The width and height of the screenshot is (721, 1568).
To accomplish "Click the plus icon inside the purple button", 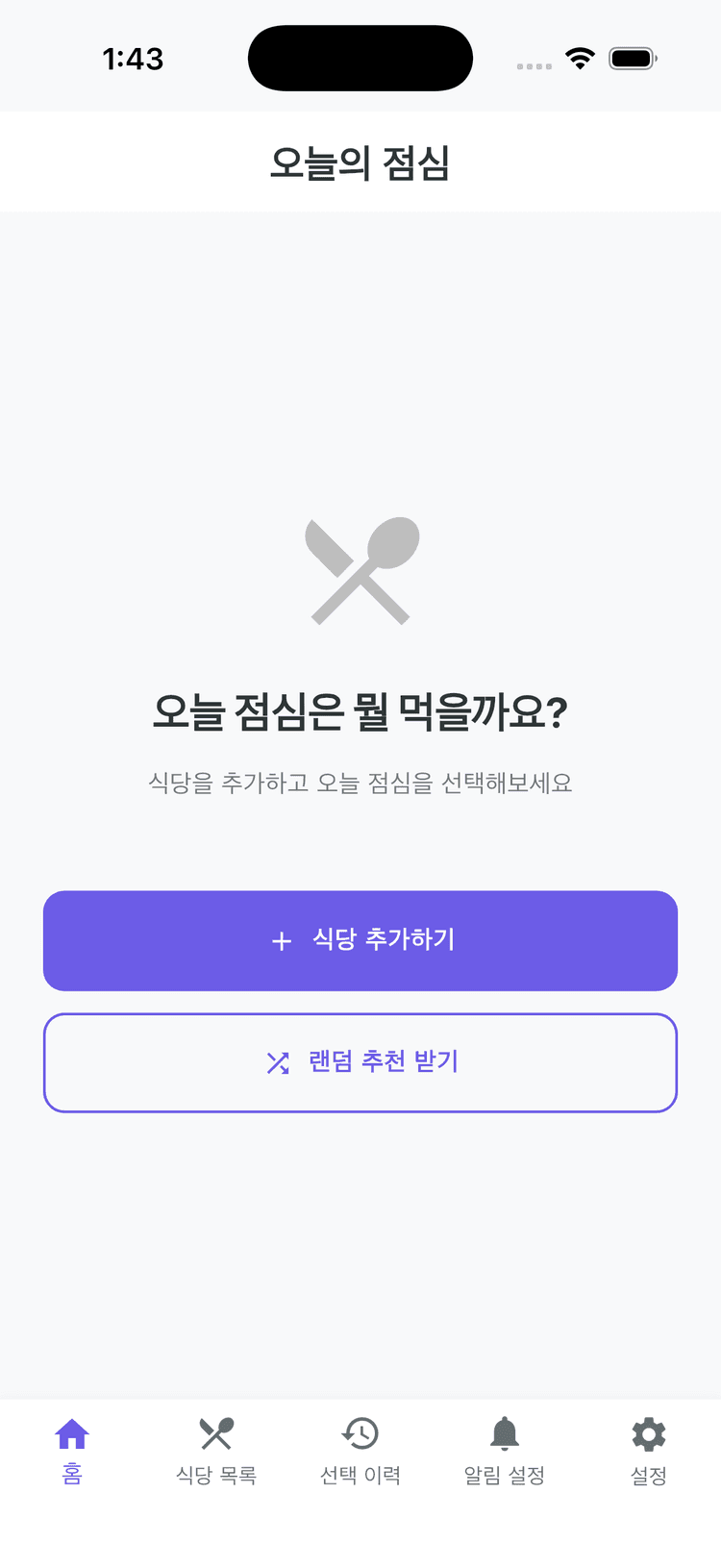I will pos(282,940).
